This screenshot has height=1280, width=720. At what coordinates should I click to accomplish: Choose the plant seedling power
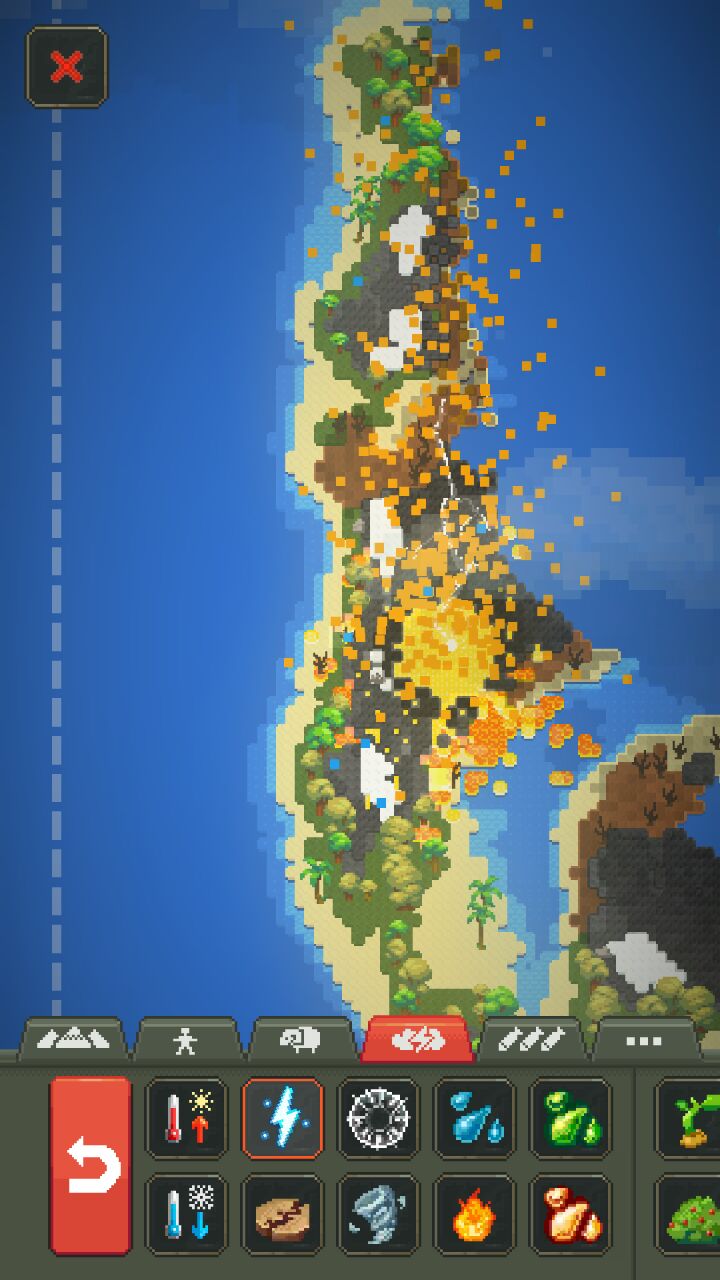692,1118
